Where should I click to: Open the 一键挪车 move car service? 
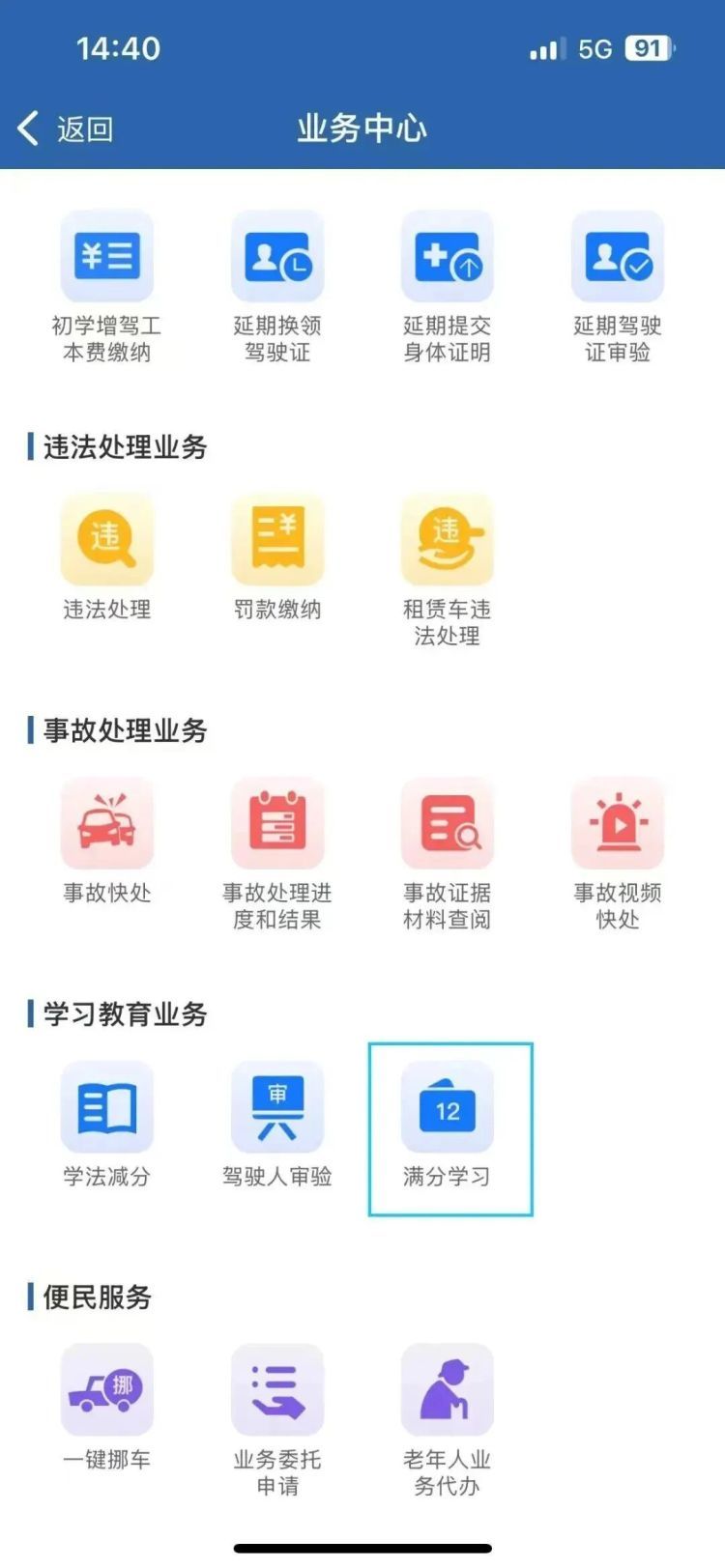[107, 1389]
